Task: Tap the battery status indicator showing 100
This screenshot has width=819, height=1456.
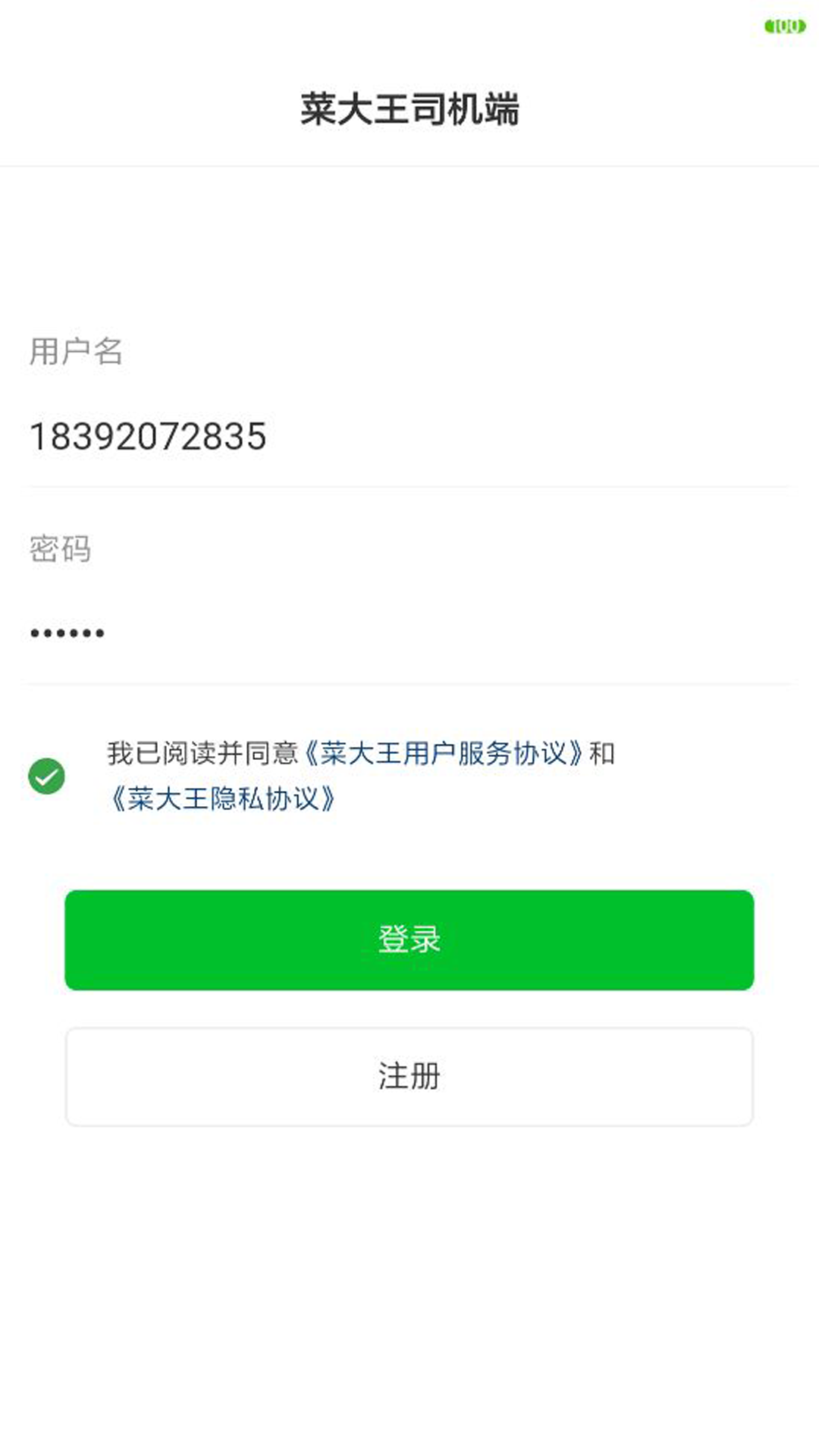Action: [x=784, y=25]
